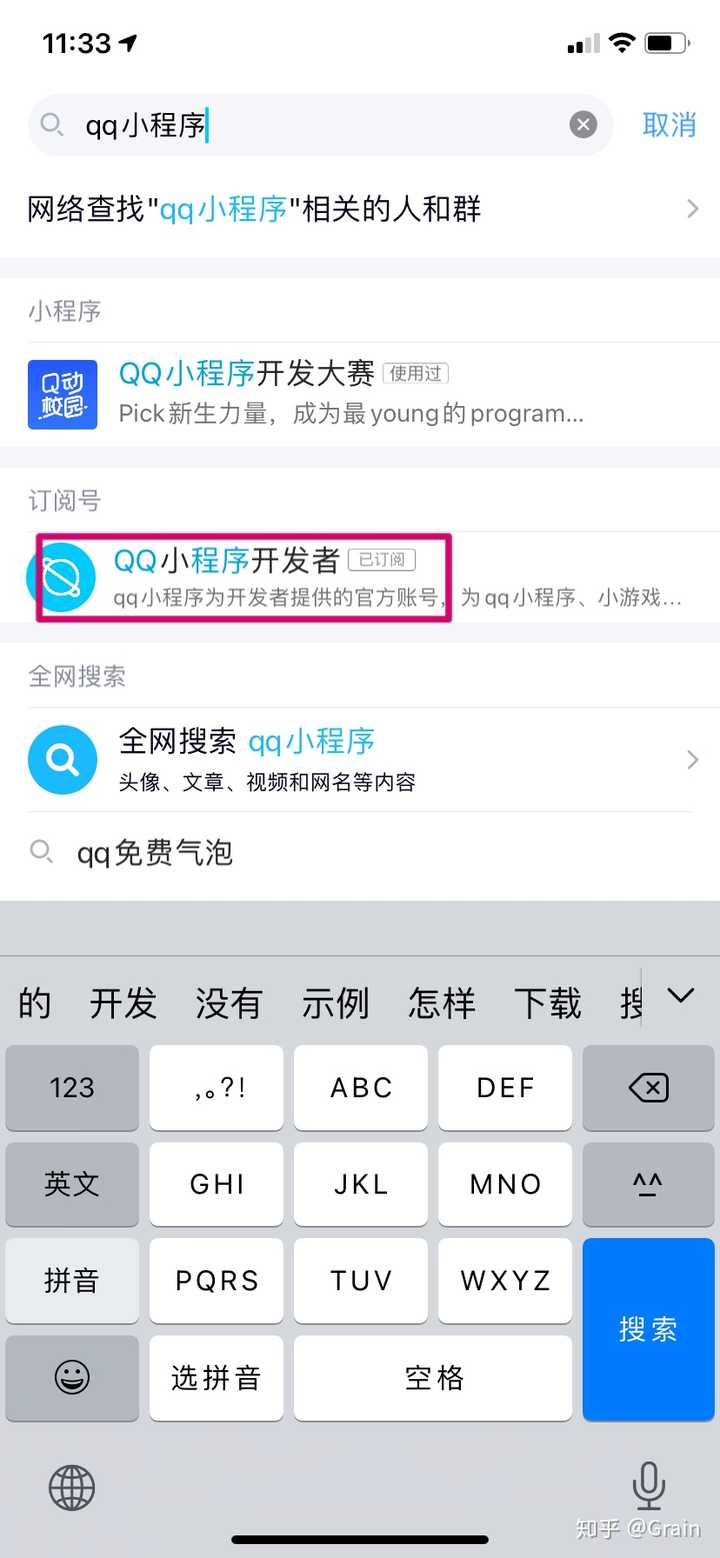Hit the backspace key on the keyboard
Image resolution: width=720 pixels, height=1558 pixels.
[648, 1088]
